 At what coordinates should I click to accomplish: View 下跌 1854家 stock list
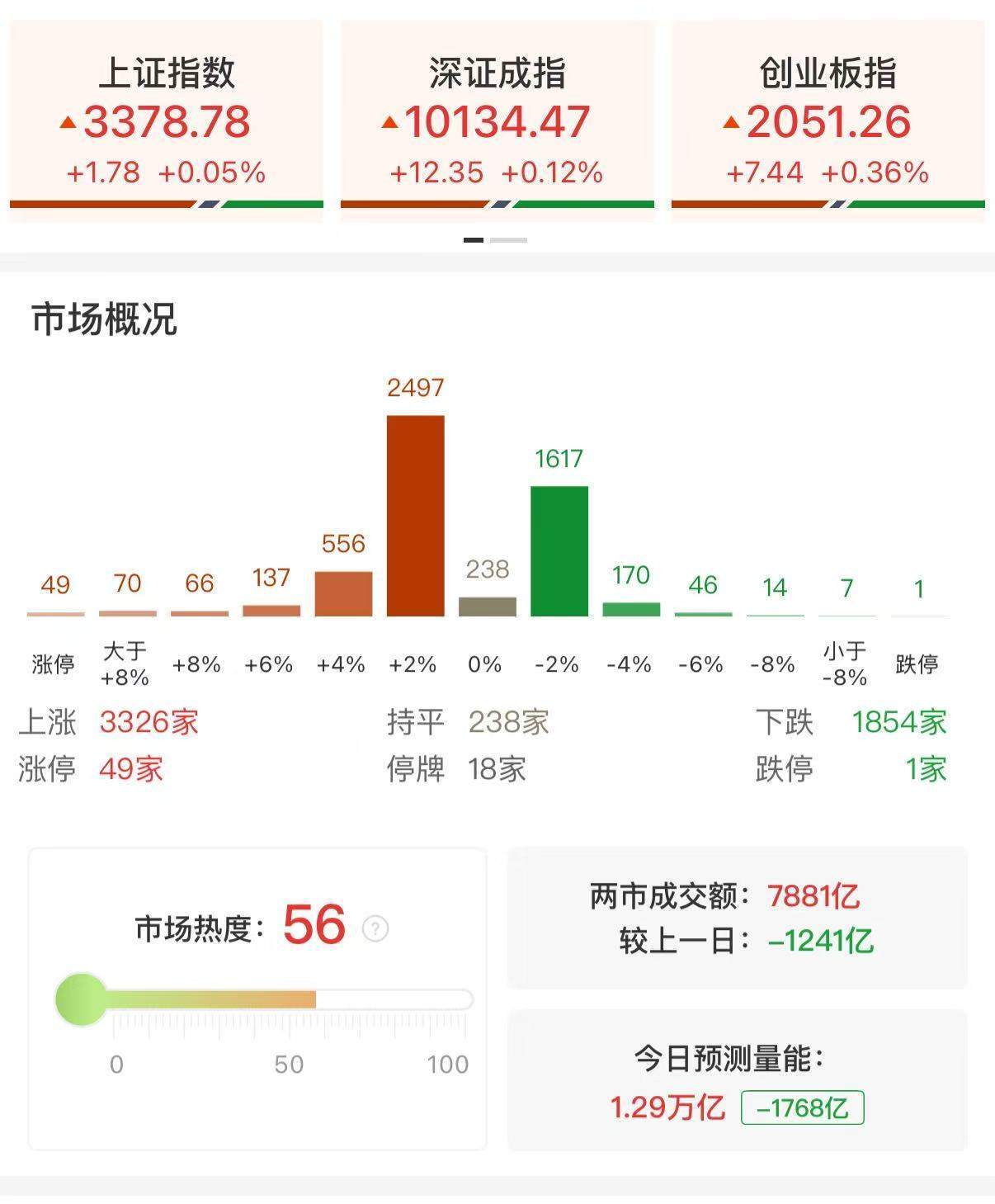pos(898,721)
